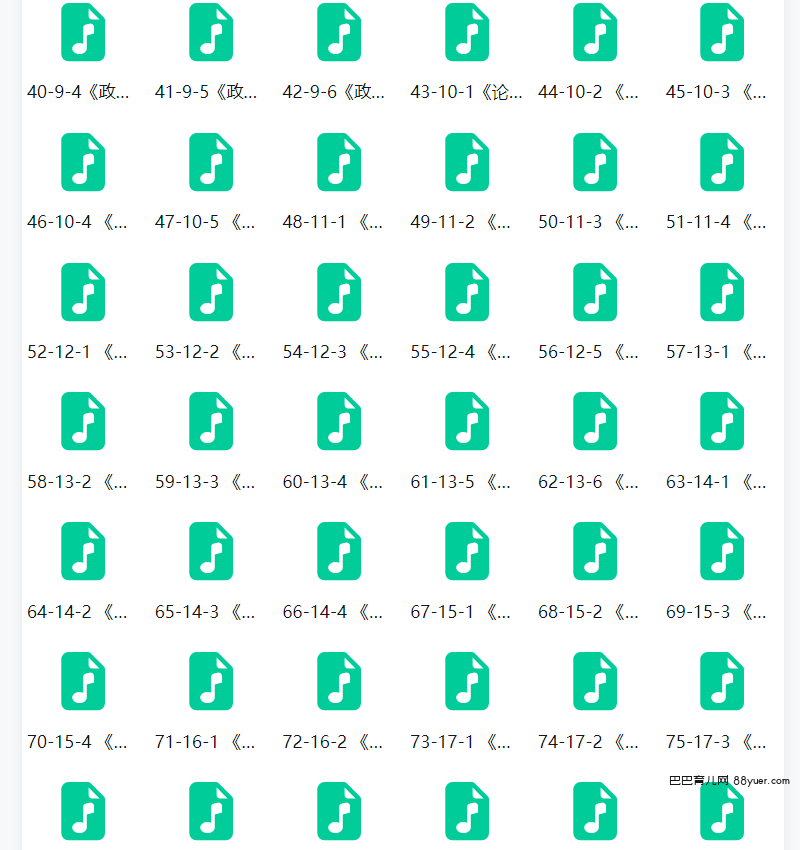Screen dimensions: 800x850
Task: Open audio file 43-10-1
Action: click(467, 33)
